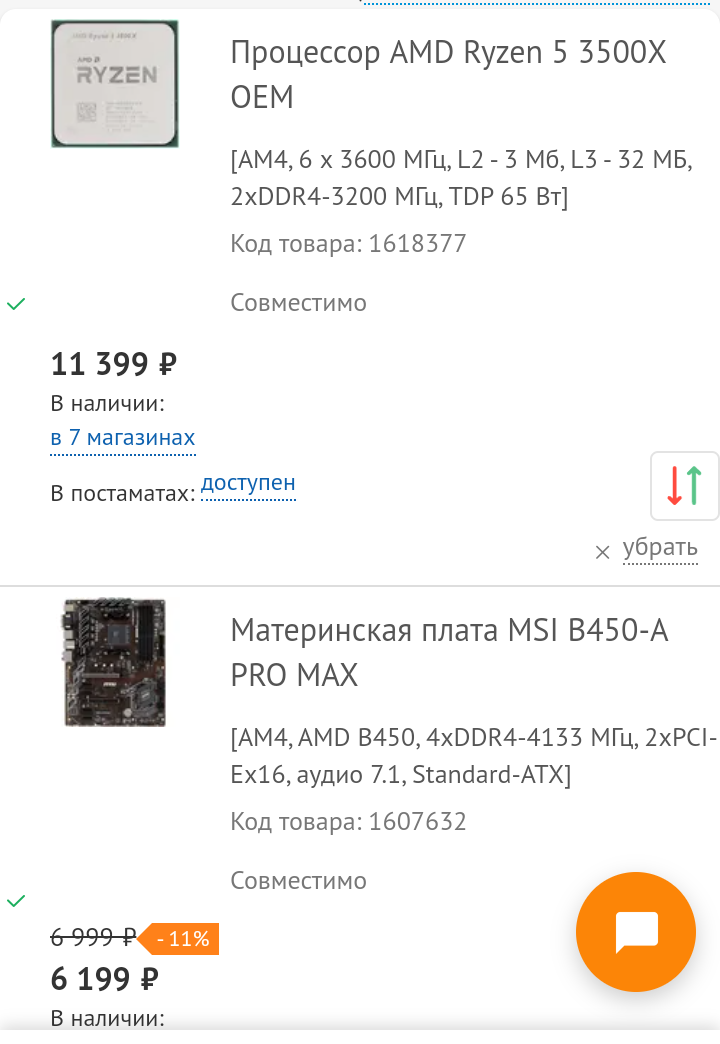Image resolution: width=720 pixels, height=1044 pixels.
Task: Open the MSI B450-A PRO MAX motherboard image
Action: [x=115, y=662]
